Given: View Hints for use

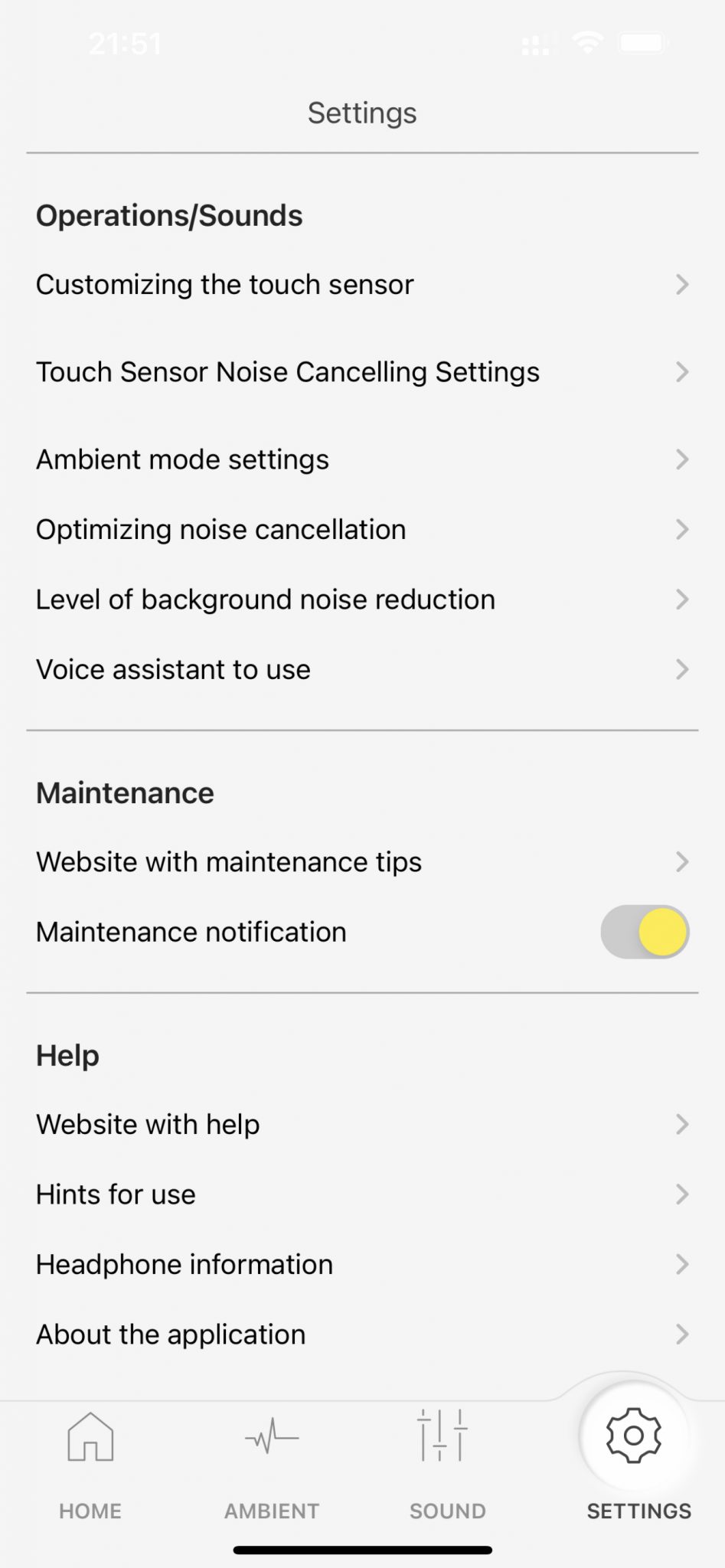Looking at the screenshot, I should 362,1194.
